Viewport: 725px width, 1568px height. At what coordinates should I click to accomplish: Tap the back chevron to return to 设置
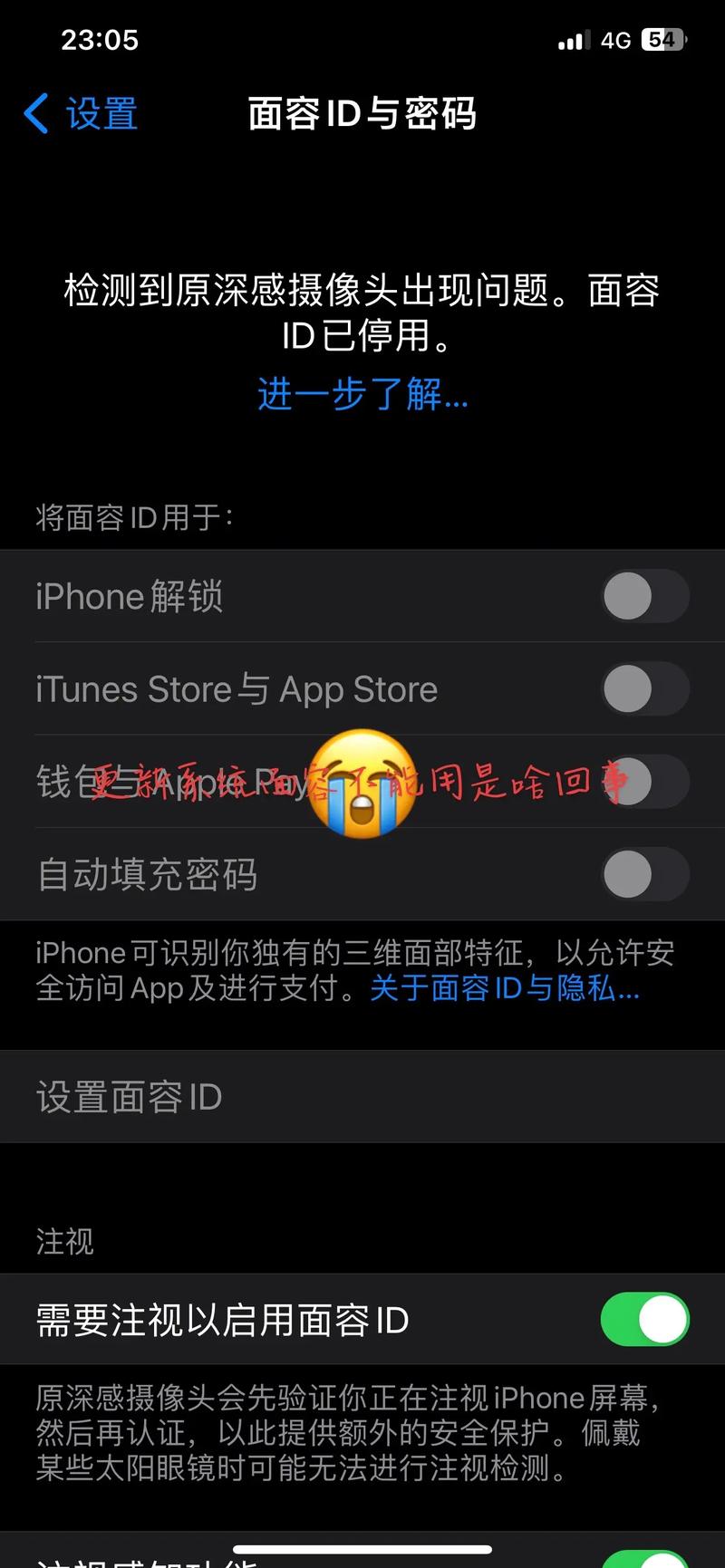(x=34, y=114)
